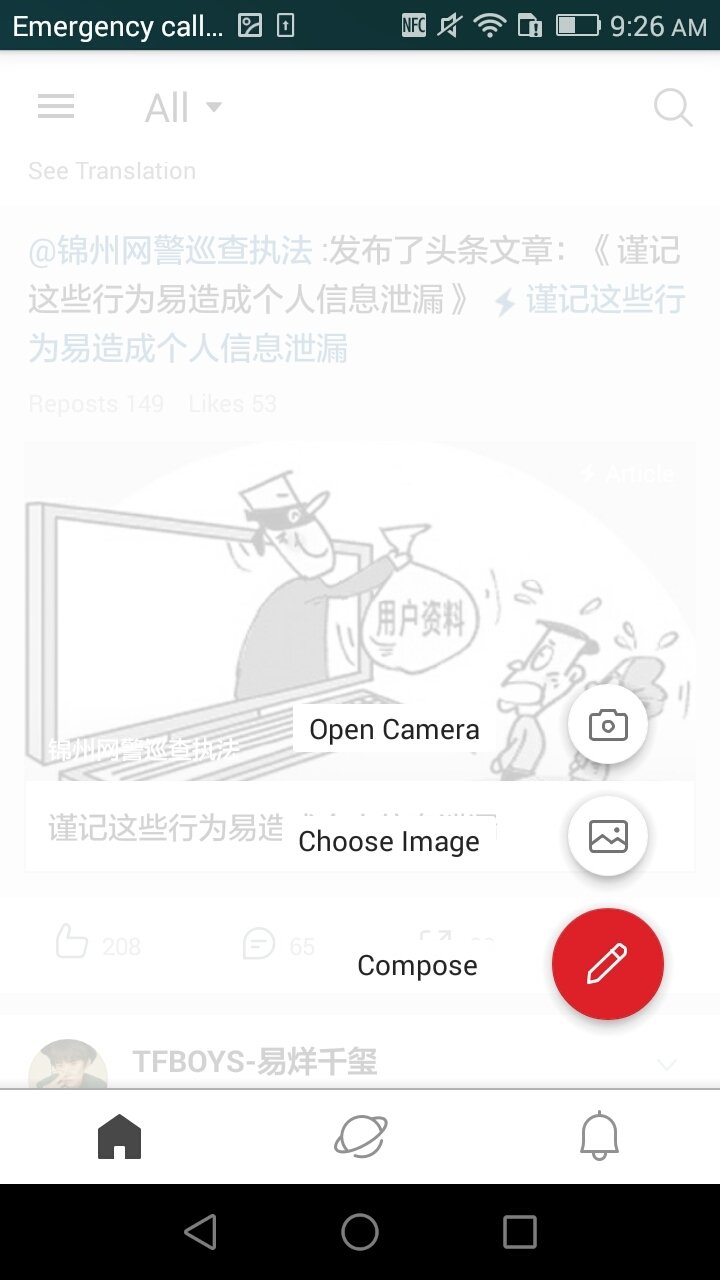Tap the Choose Image button
Viewport: 720px width, 1280px height.
click(x=608, y=836)
